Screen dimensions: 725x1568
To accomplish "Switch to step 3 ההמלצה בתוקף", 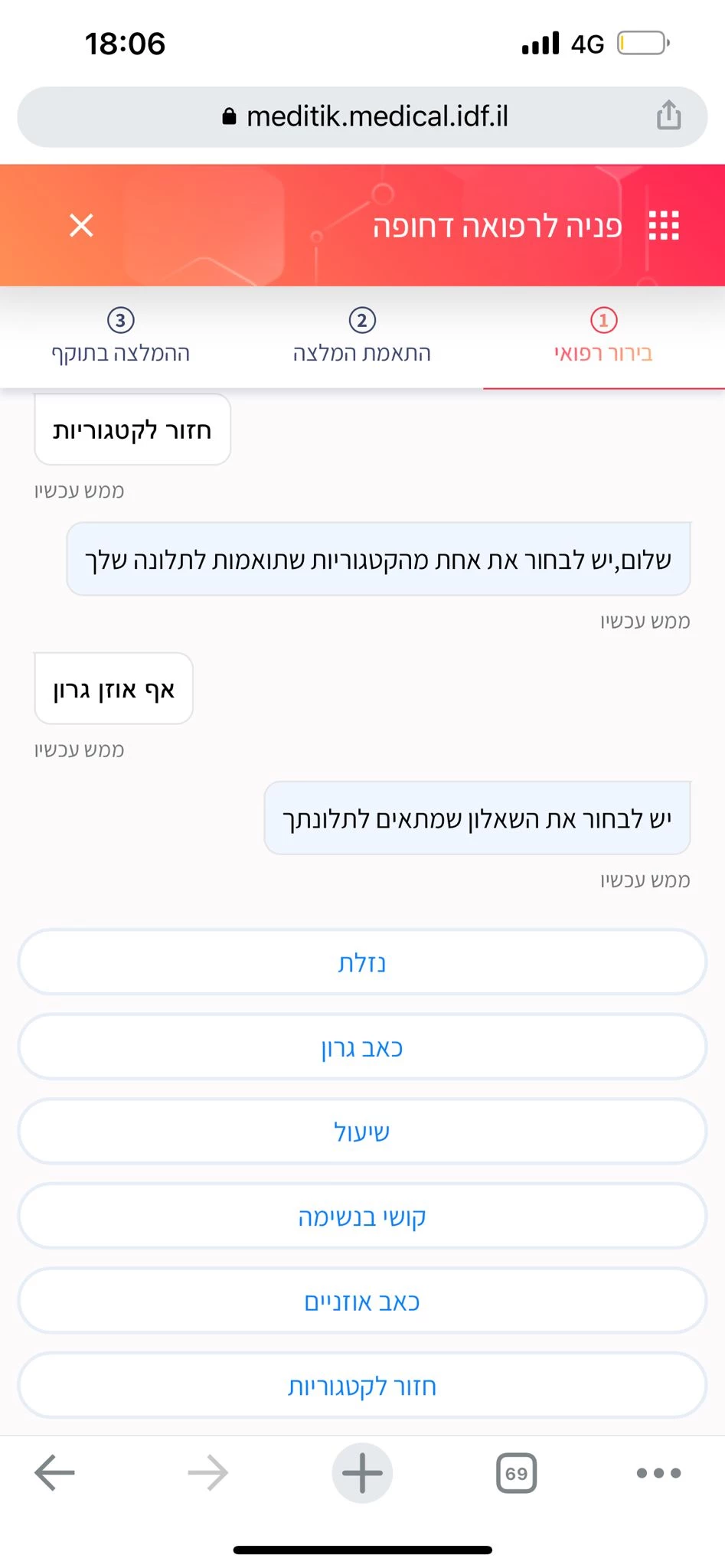I will tap(121, 337).
